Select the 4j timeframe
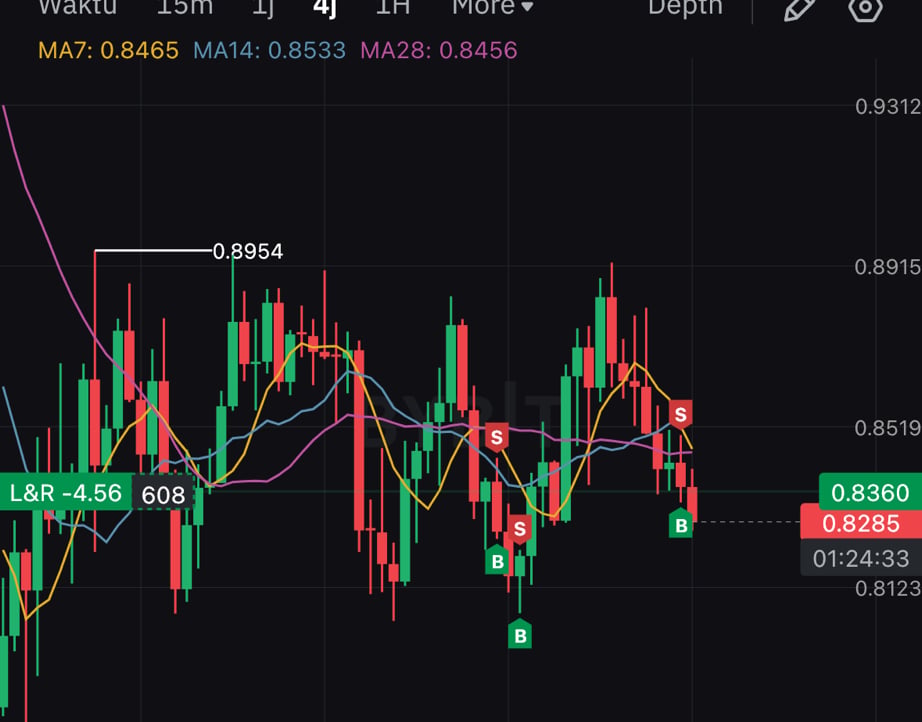 click(x=325, y=8)
